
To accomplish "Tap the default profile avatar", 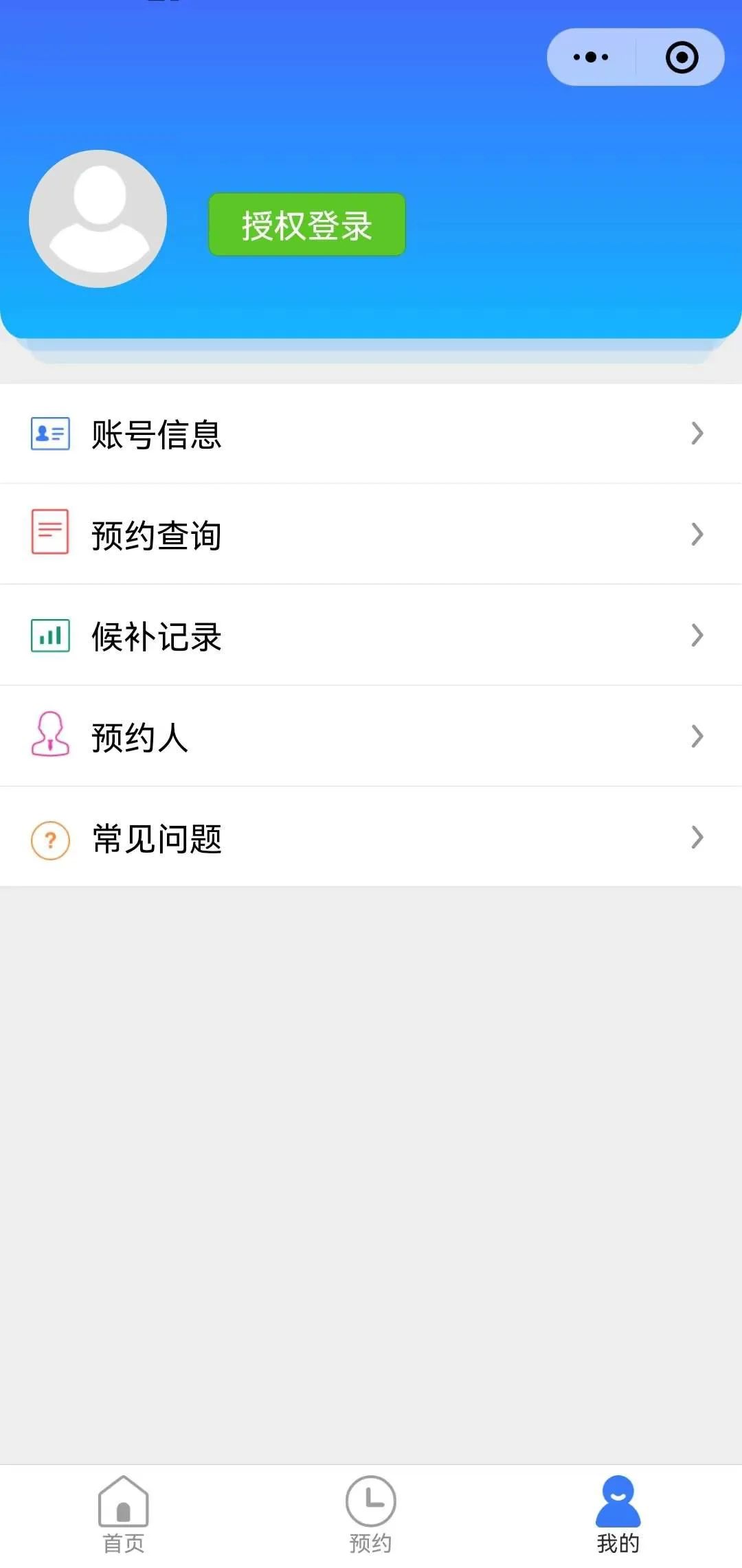I will click(x=98, y=219).
